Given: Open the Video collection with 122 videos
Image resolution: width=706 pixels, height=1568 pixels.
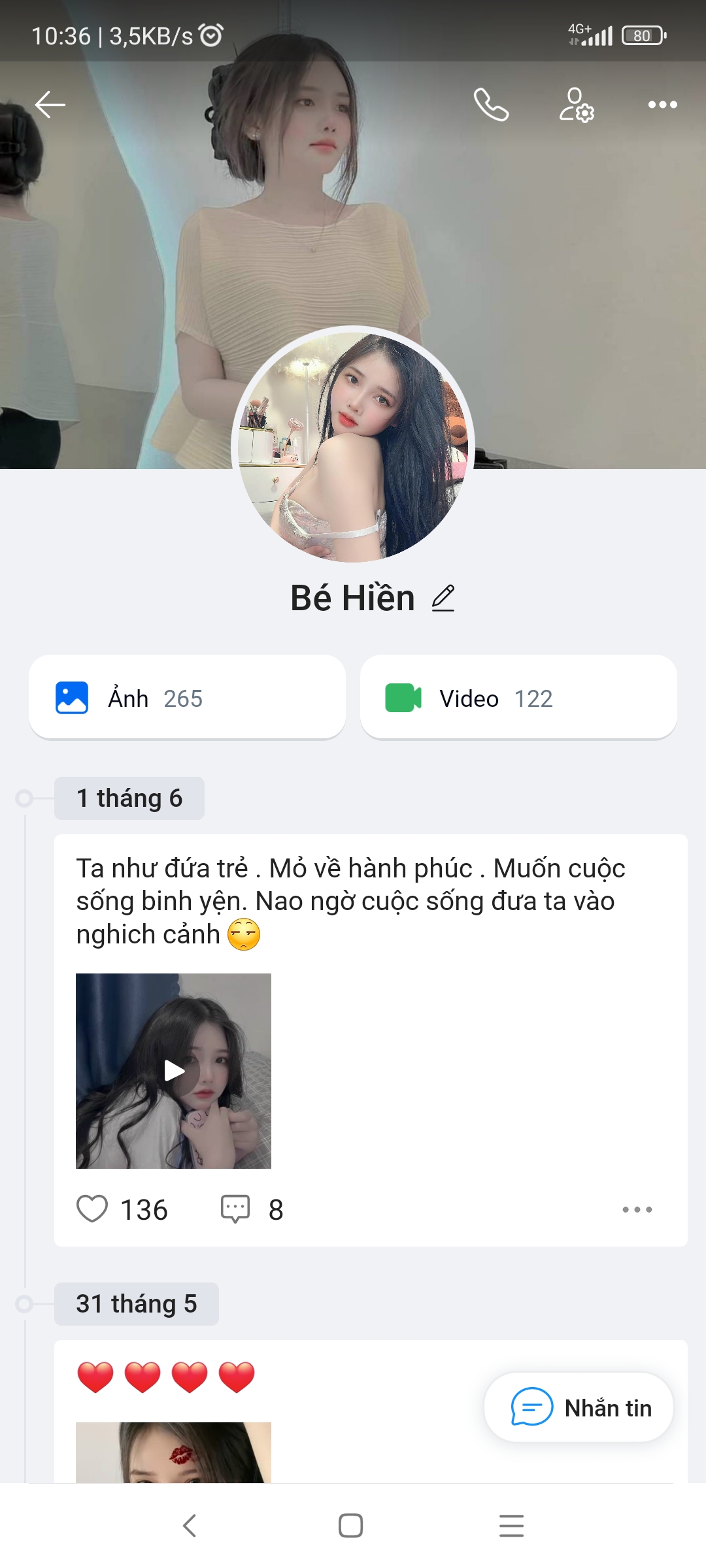Looking at the screenshot, I should pyautogui.click(x=518, y=698).
